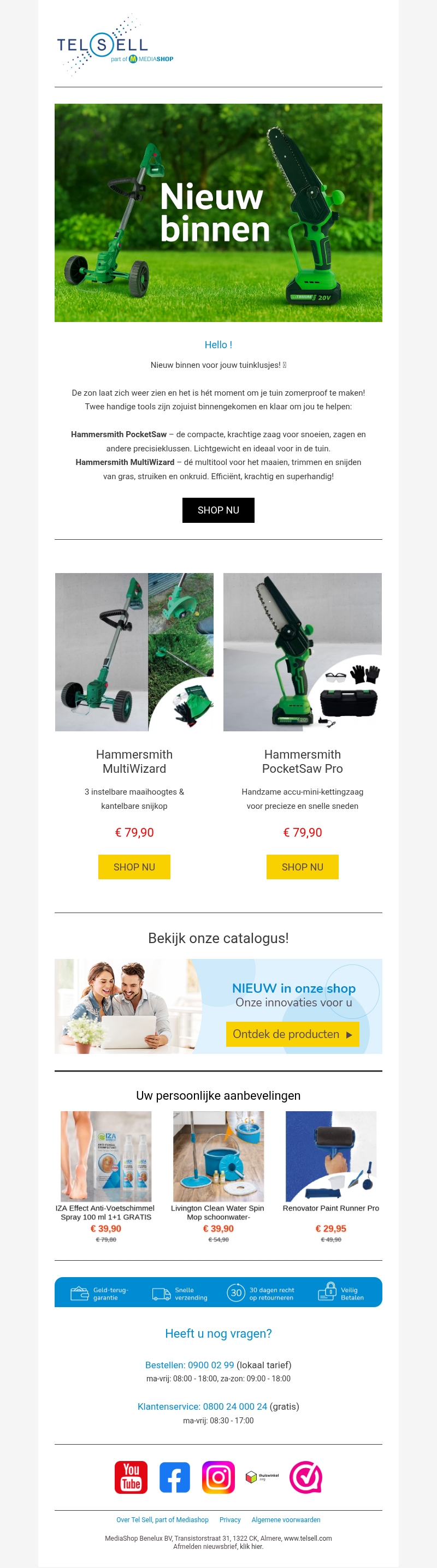Tap the Ontdek de producten button
The image size is (437, 1568).
(292, 1034)
